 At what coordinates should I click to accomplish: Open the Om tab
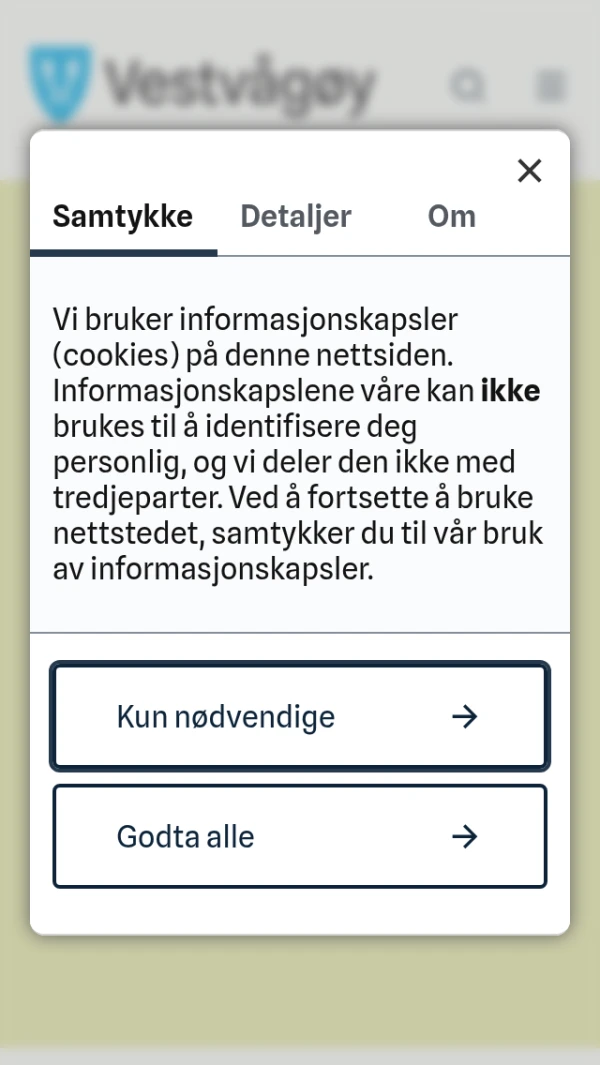coord(452,217)
